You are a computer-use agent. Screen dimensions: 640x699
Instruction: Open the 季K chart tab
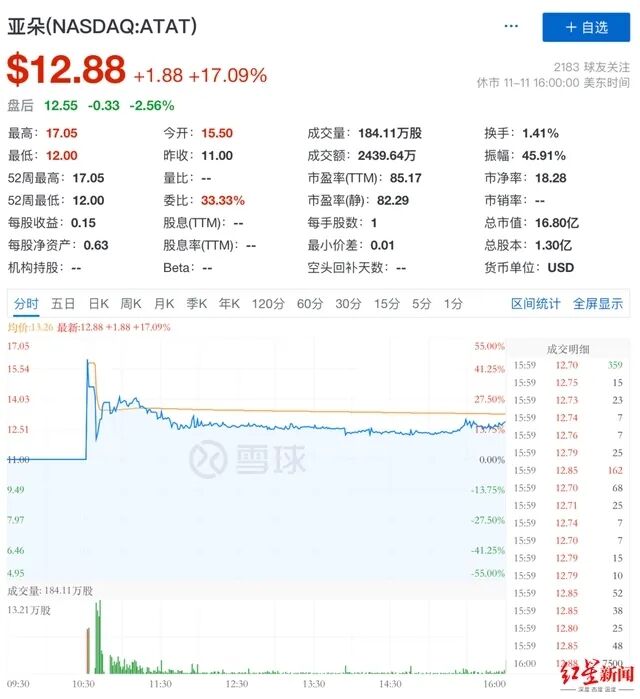tap(197, 304)
